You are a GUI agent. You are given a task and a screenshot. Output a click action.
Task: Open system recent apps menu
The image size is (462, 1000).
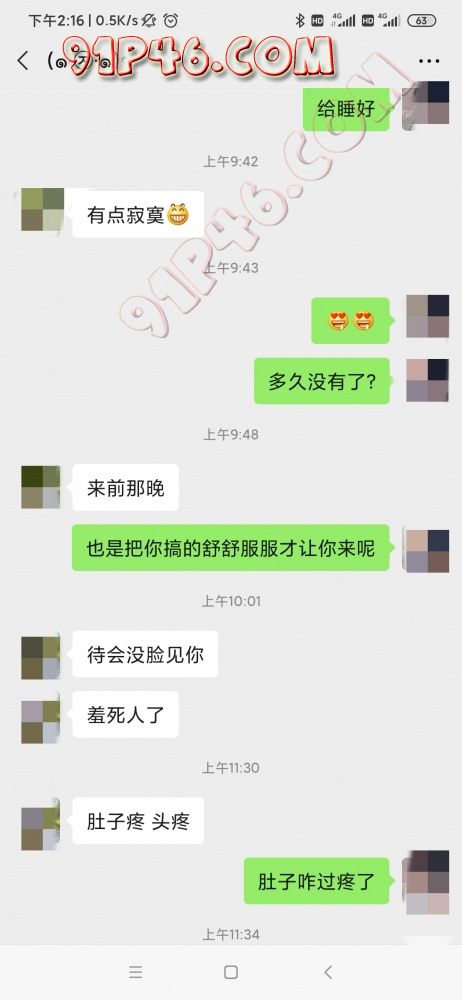(x=135, y=972)
